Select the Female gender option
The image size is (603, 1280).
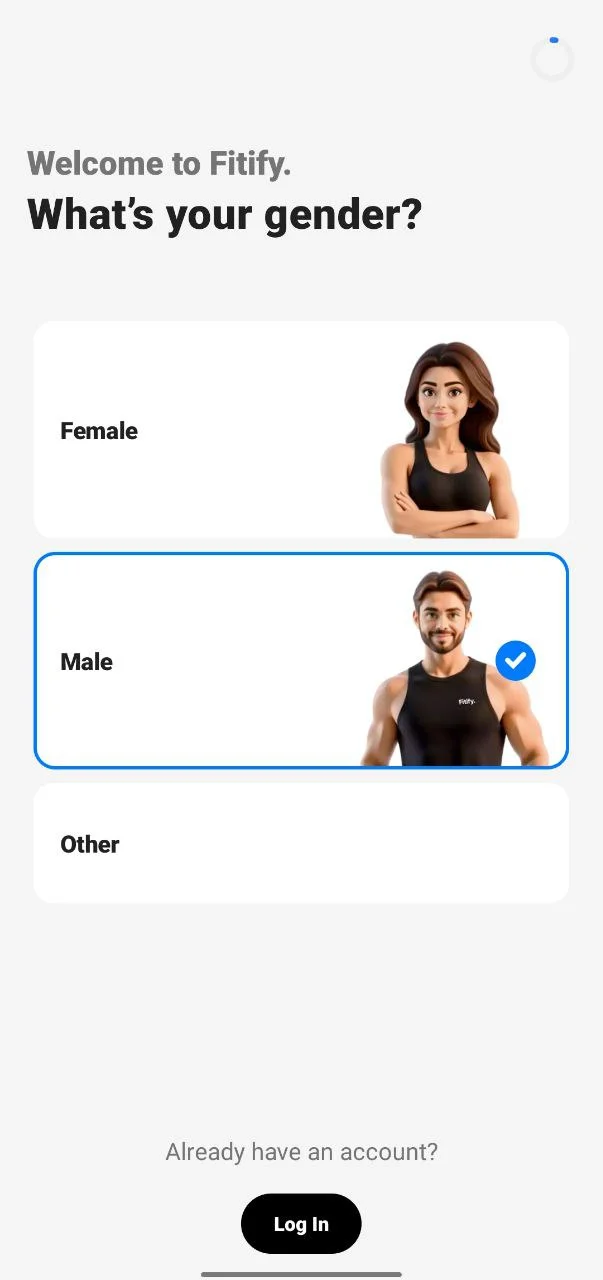coord(300,430)
